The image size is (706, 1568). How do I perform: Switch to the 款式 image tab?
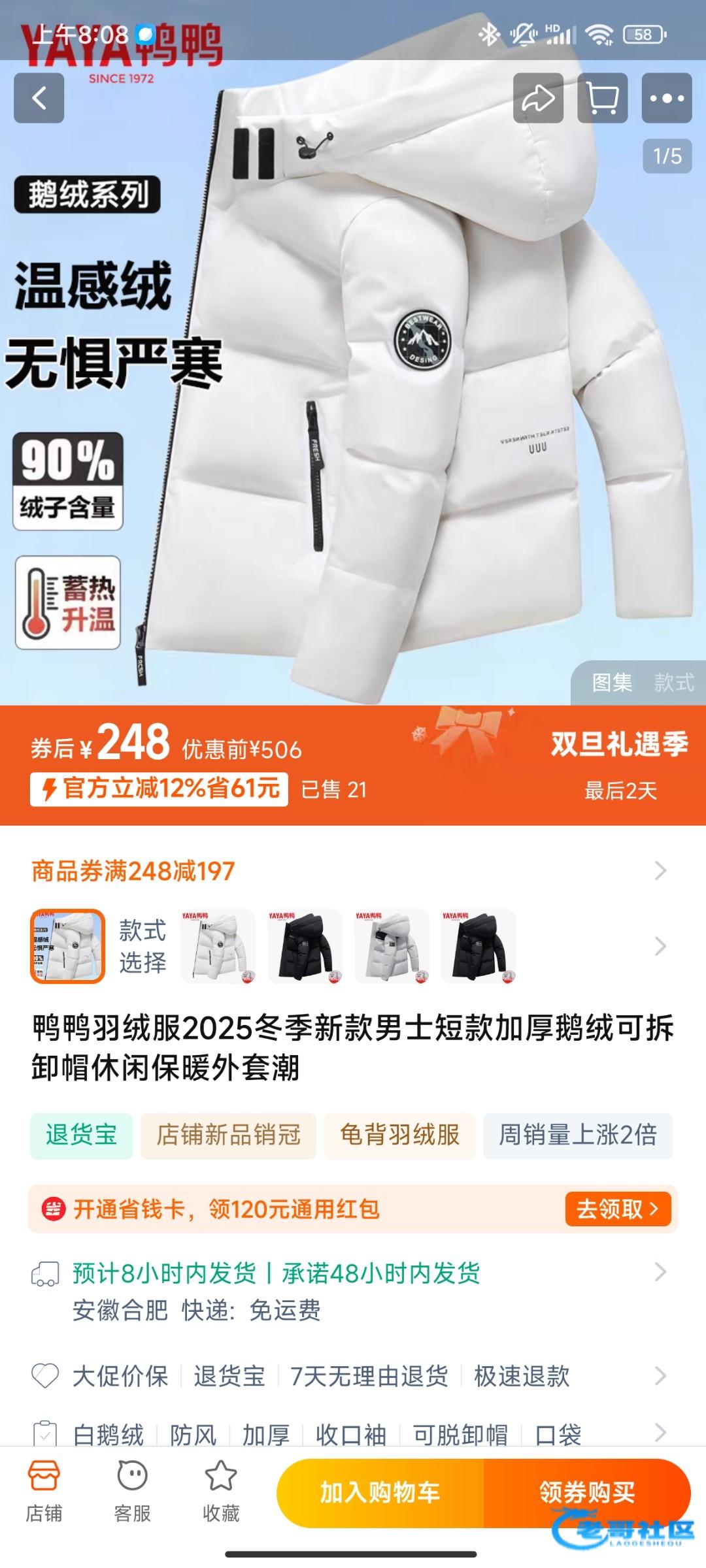[x=673, y=683]
